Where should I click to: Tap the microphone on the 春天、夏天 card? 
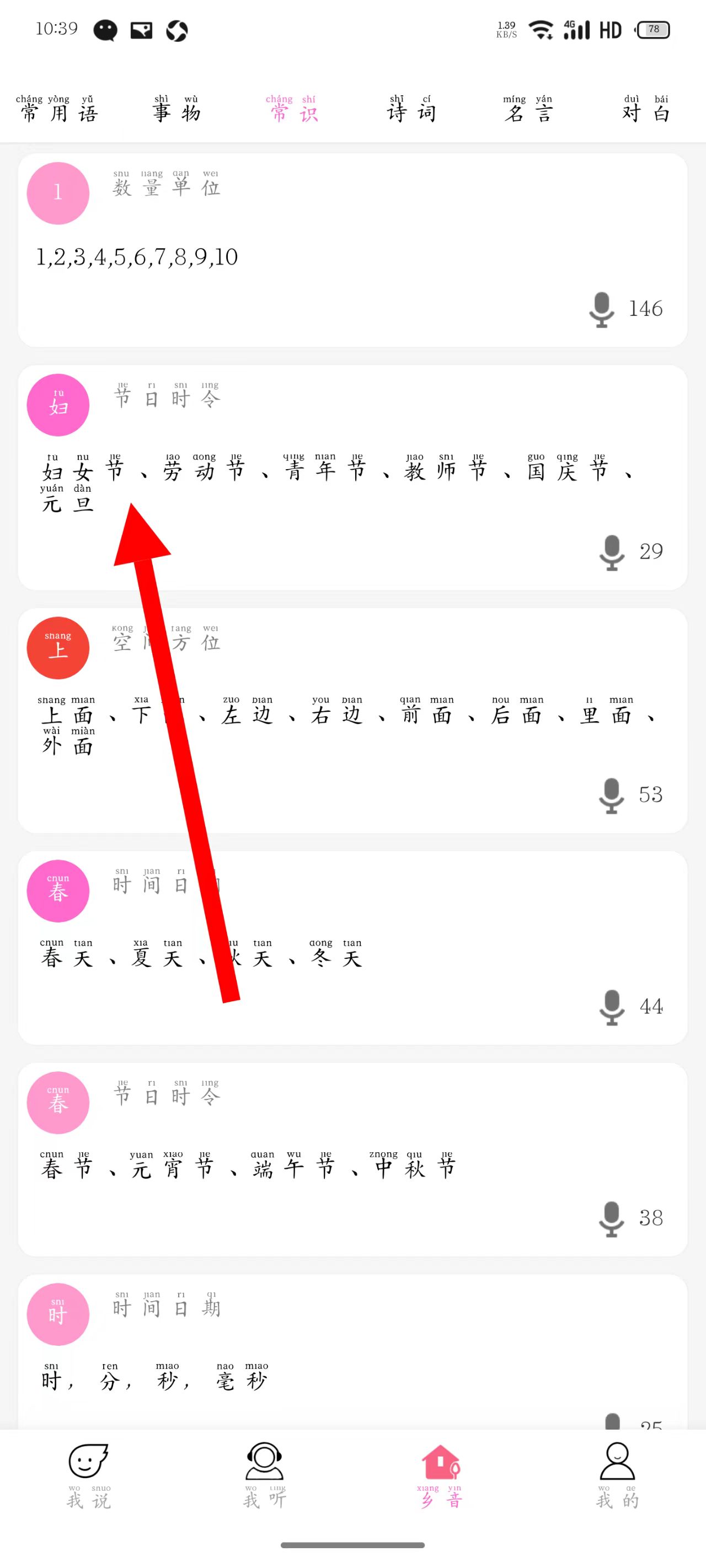pos(612,1006)
